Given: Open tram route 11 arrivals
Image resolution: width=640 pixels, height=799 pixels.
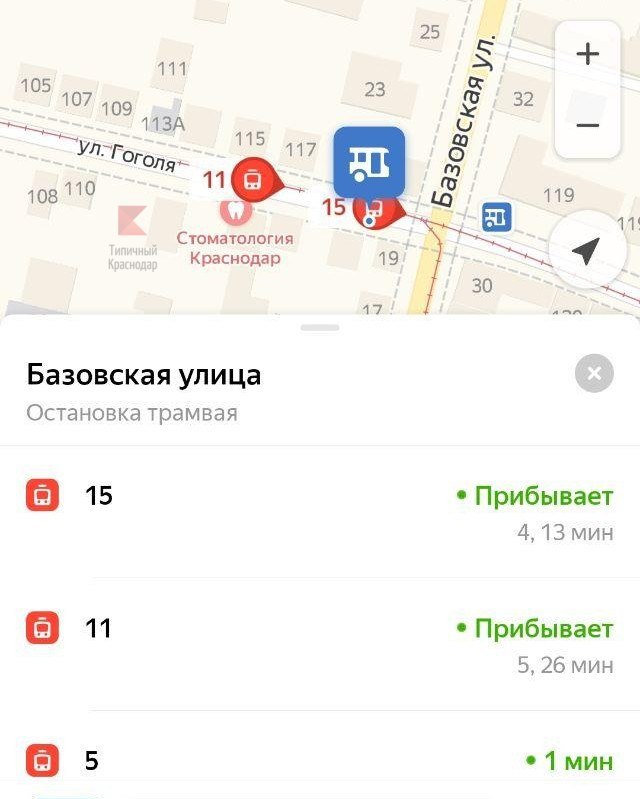Looking at the screenshot, I should [x=320, y=644].
